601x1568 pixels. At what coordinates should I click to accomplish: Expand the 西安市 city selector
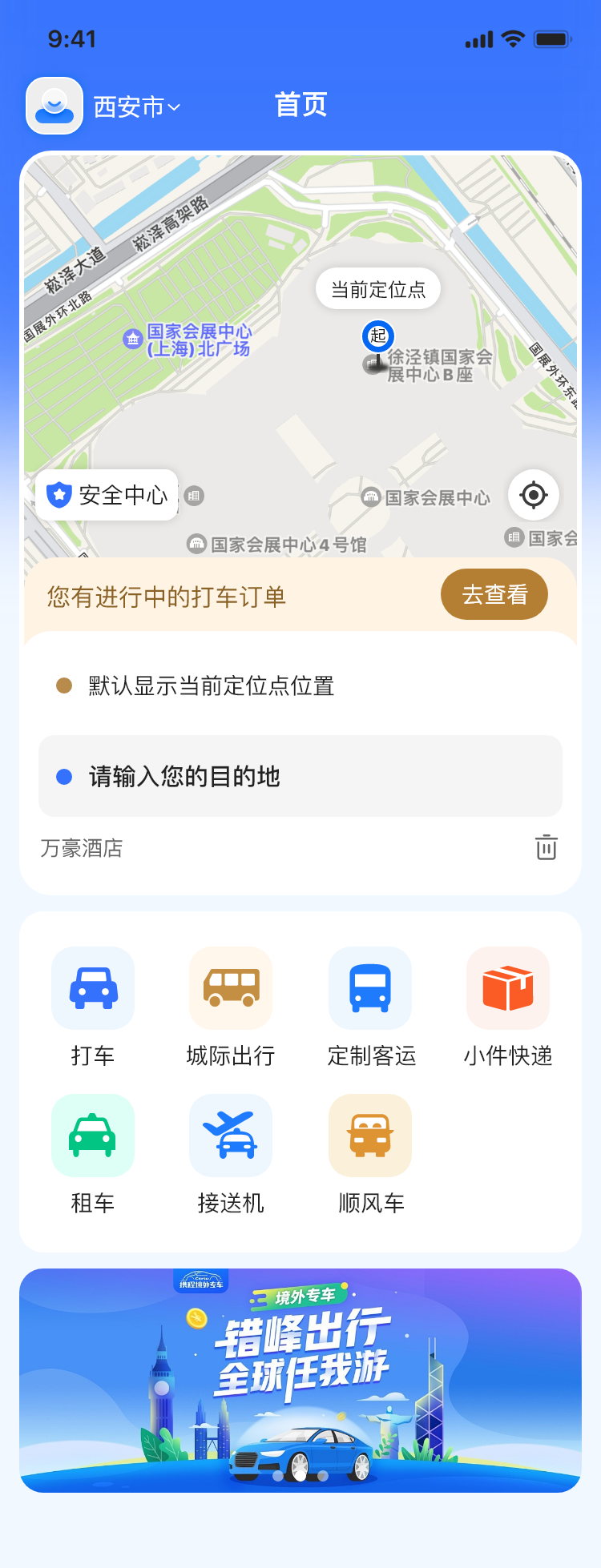(x=137, y=105)
